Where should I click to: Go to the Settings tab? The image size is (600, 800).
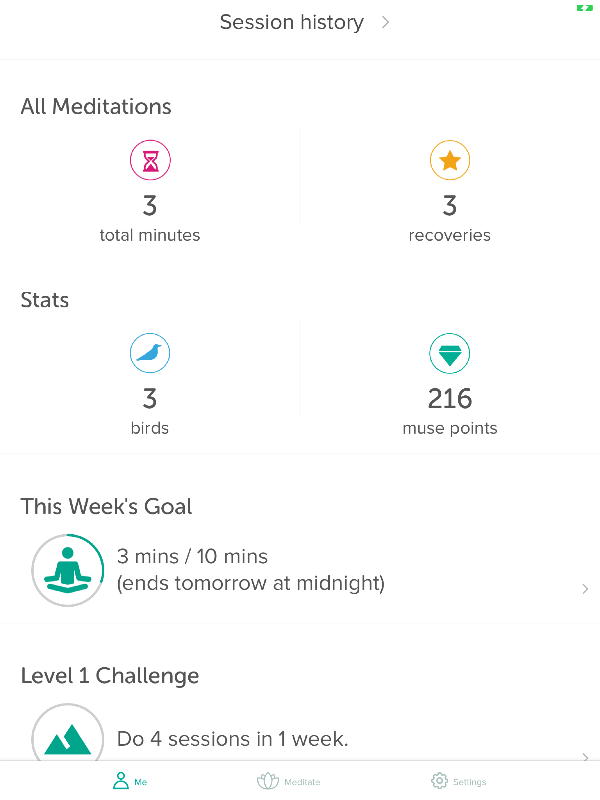coord(459,781)
